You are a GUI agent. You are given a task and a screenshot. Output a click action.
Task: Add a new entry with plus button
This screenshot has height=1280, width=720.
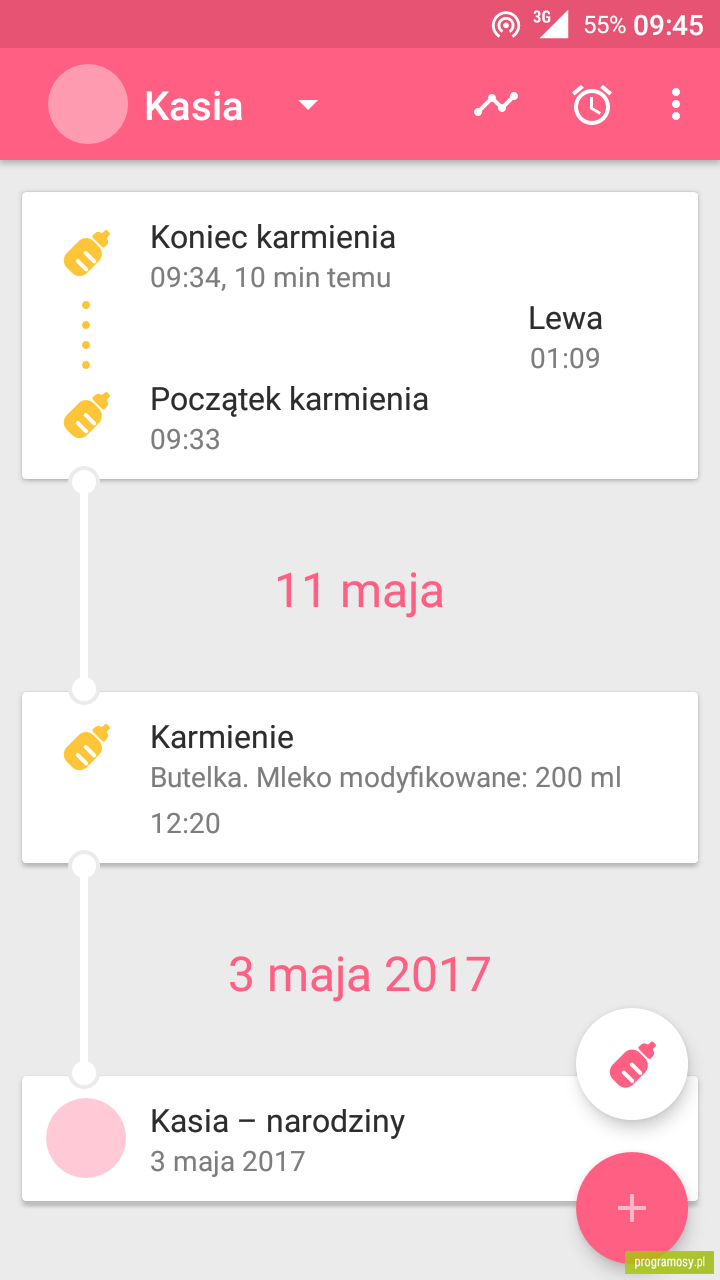(x=632, y=1208)
